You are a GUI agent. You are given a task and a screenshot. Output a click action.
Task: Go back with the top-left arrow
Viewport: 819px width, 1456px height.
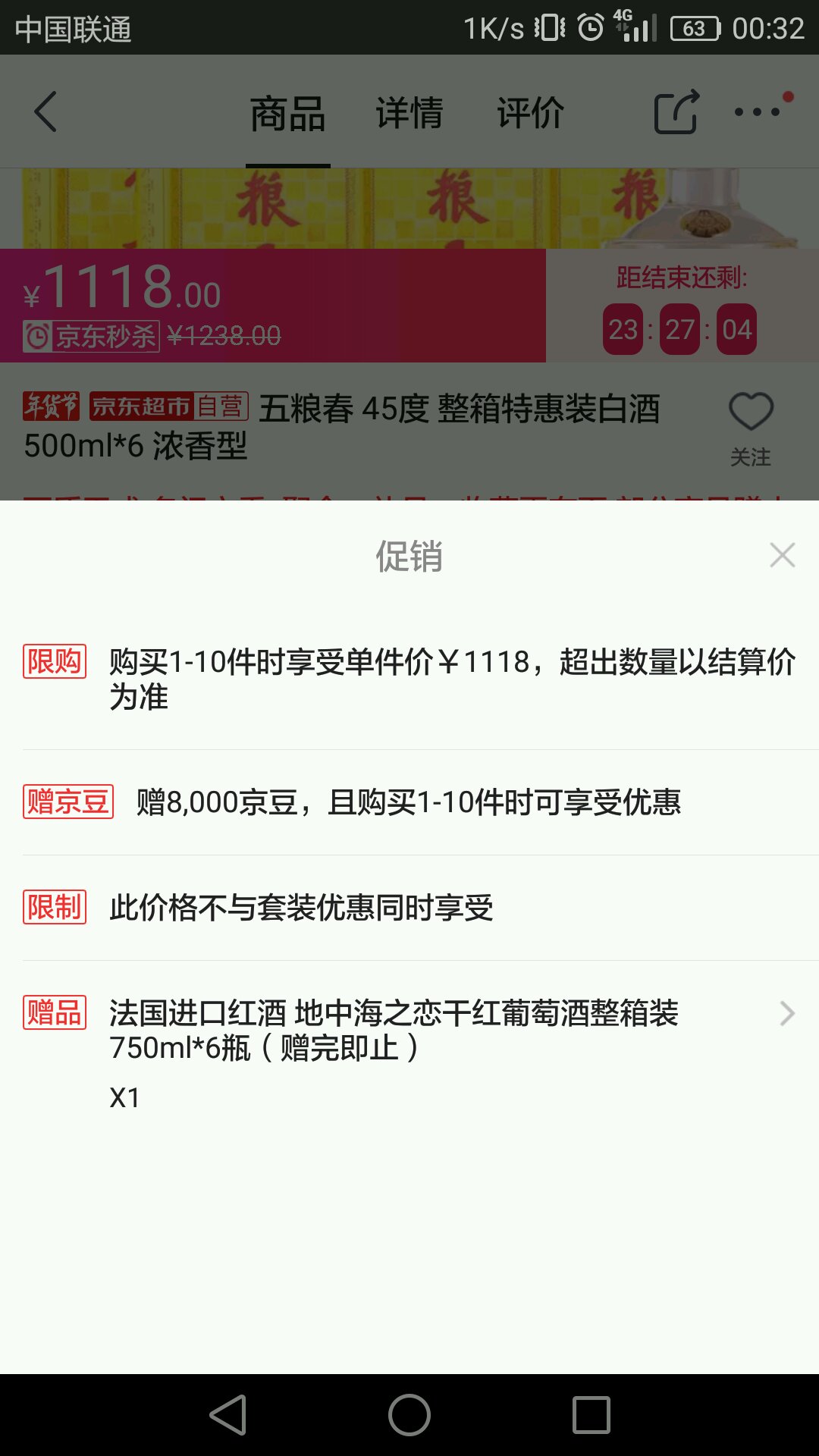coord(45,112)
